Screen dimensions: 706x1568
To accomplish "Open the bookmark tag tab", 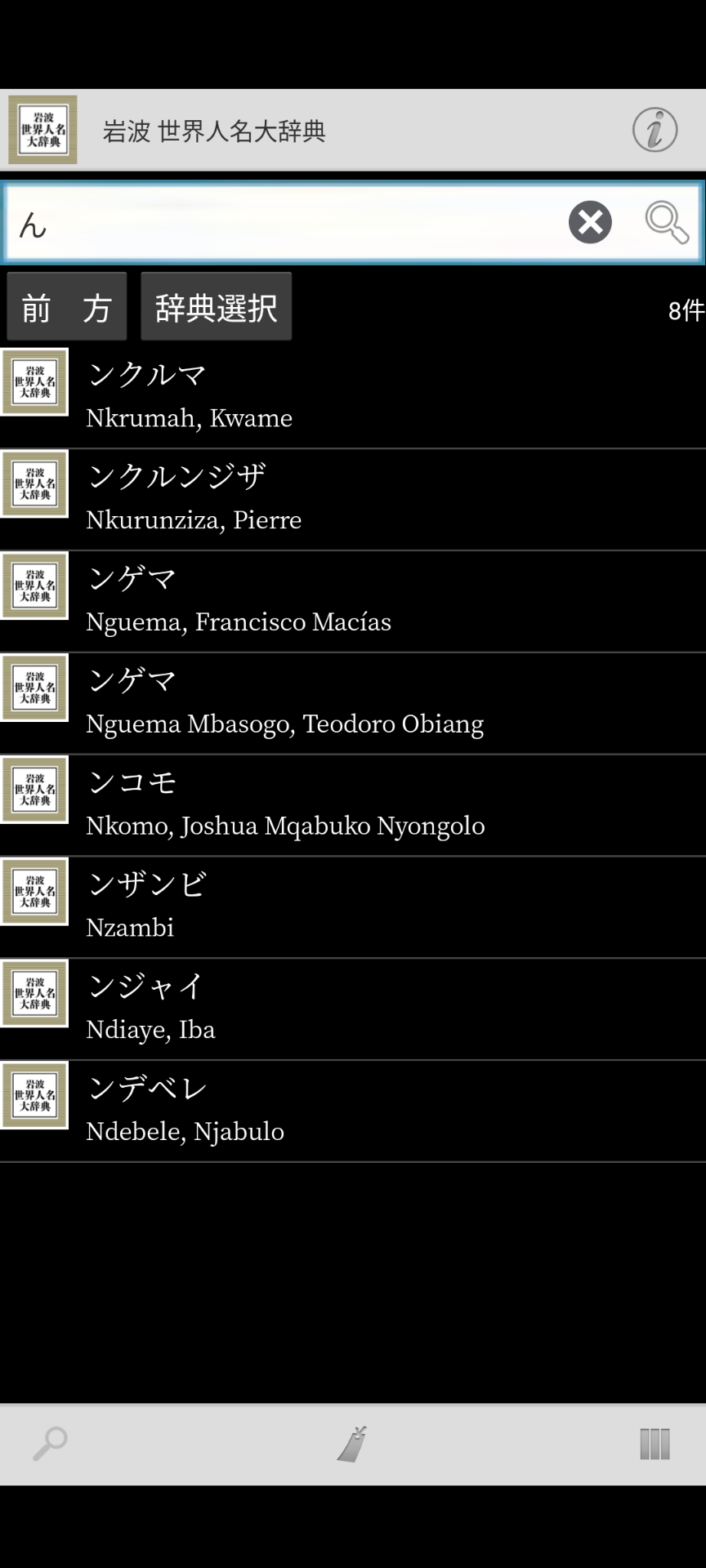I will coord(352,1444).
